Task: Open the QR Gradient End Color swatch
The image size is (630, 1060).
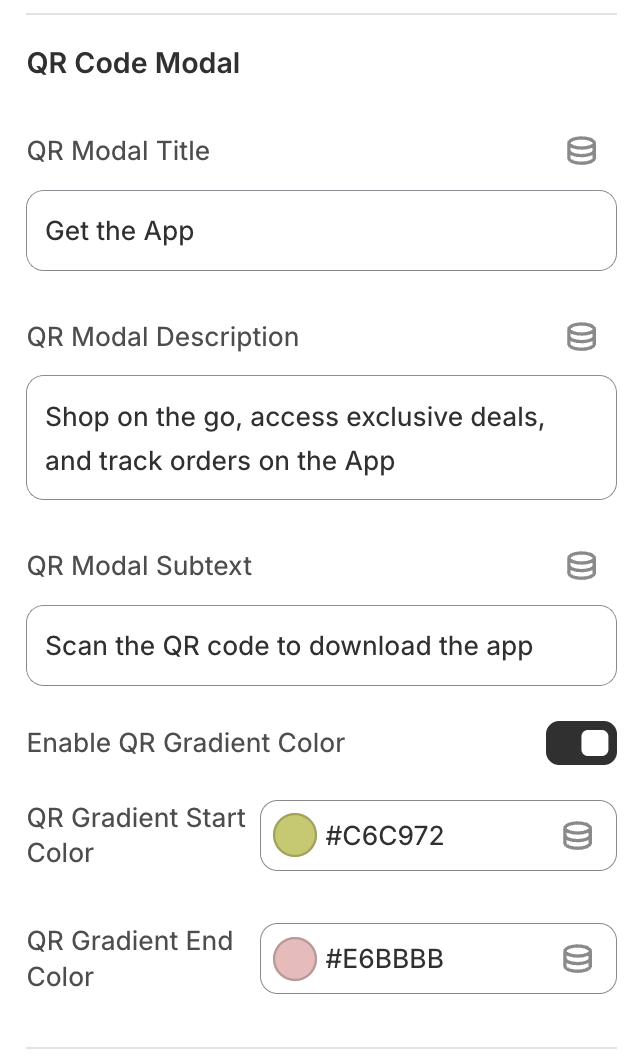Action: [295, 959]
